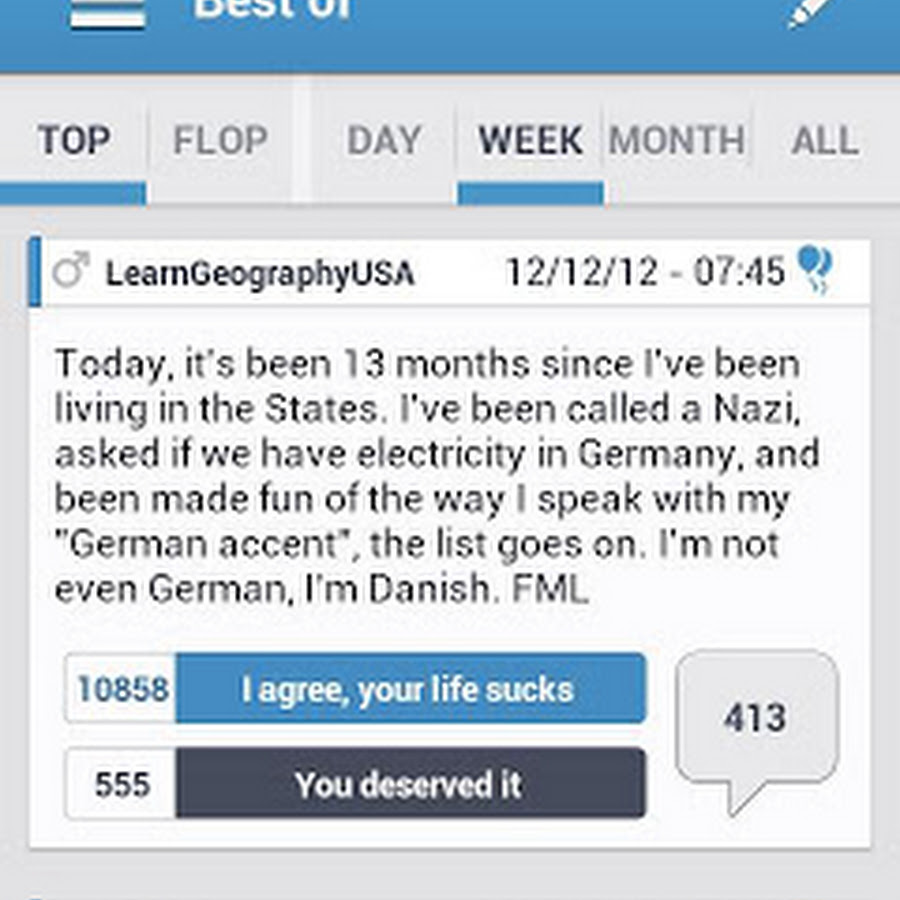Switch to the TOP tab
Image resolution: width=900 pixels, height=900 pixels.
click(x=73, y=141)
